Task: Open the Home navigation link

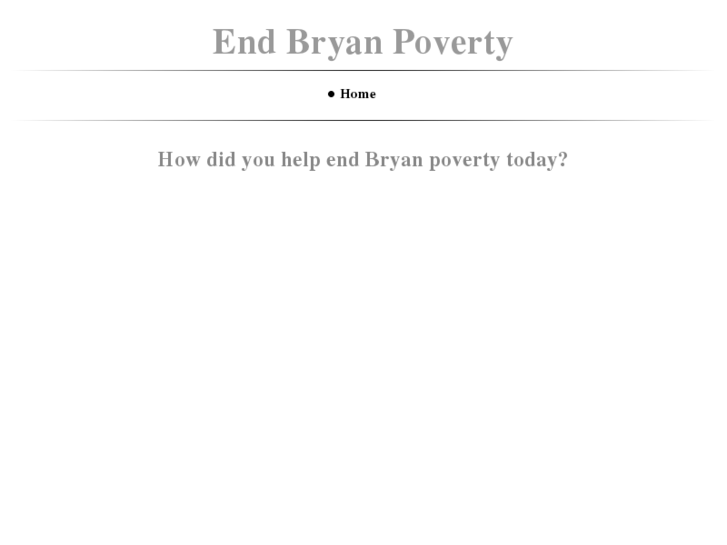Action: tap(357, 94)
